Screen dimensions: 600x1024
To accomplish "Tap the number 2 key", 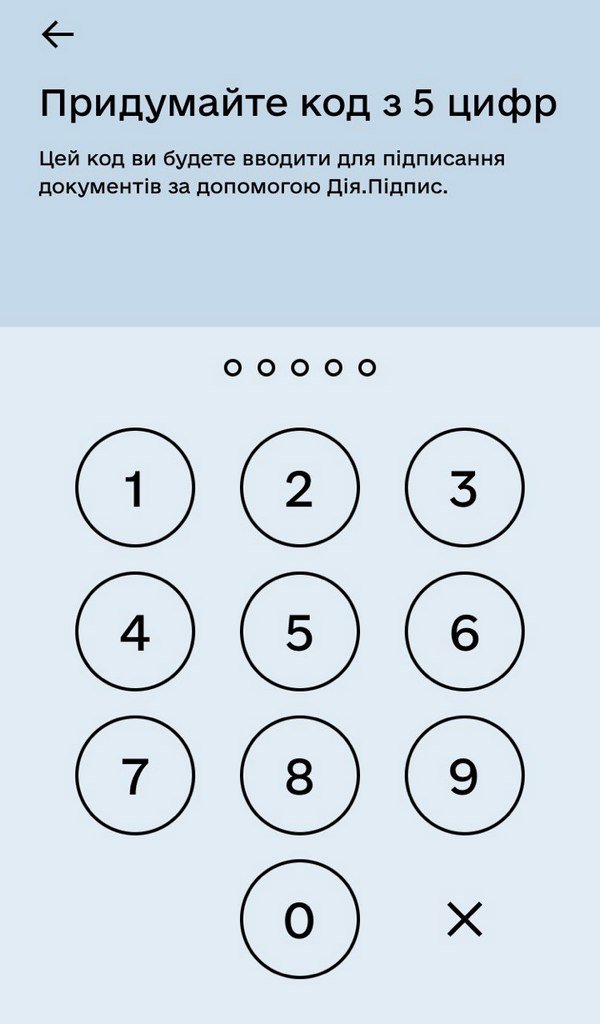I will click(x=300, y=488).
